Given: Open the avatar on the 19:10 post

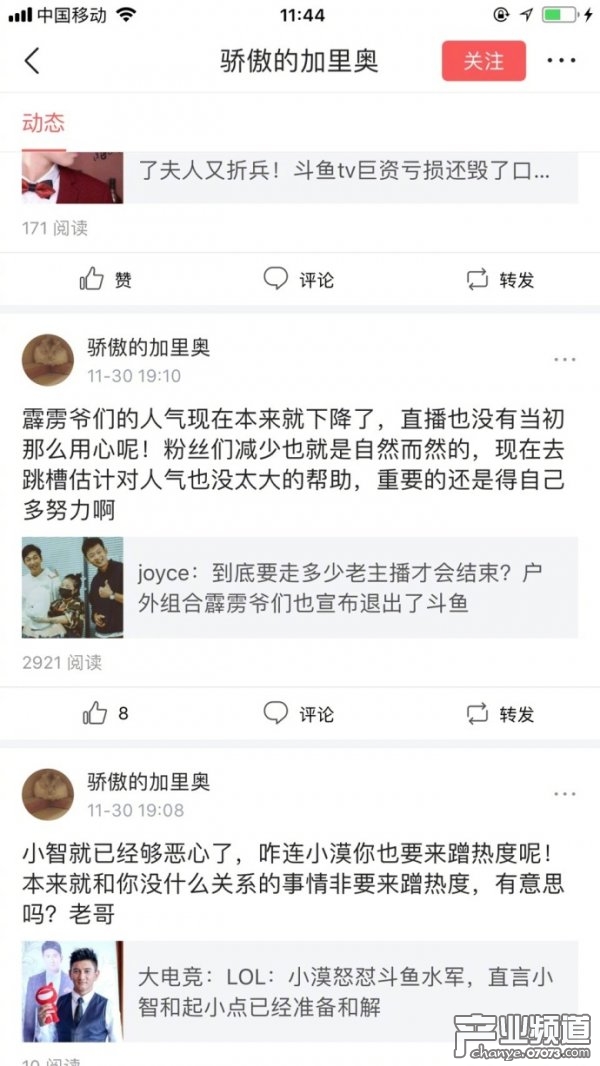Looking at the screenshot, I should (x=48, y=360).
